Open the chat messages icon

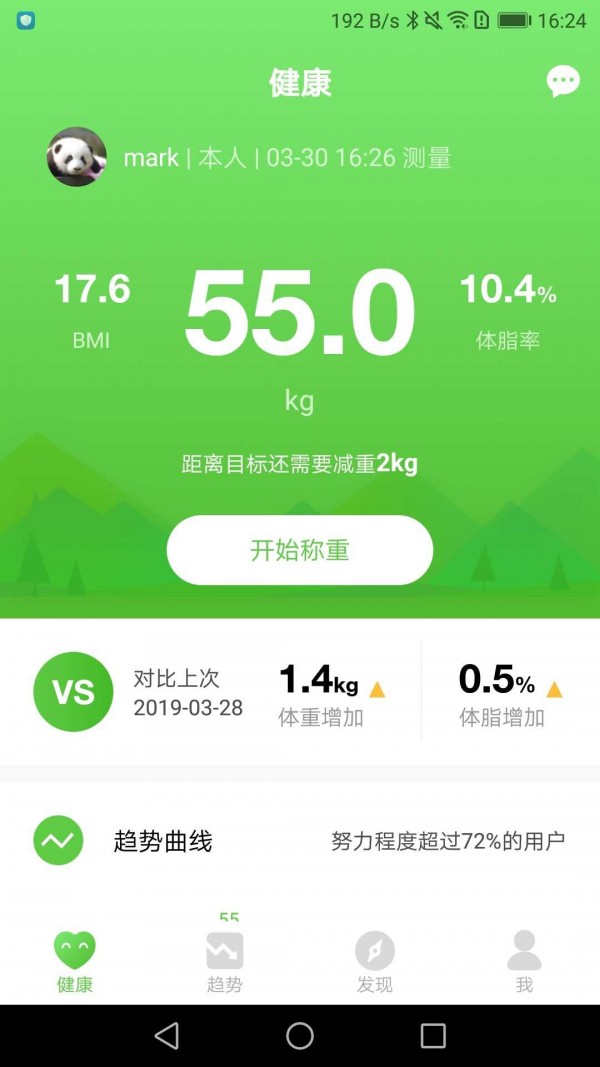[x=563, y=81]
